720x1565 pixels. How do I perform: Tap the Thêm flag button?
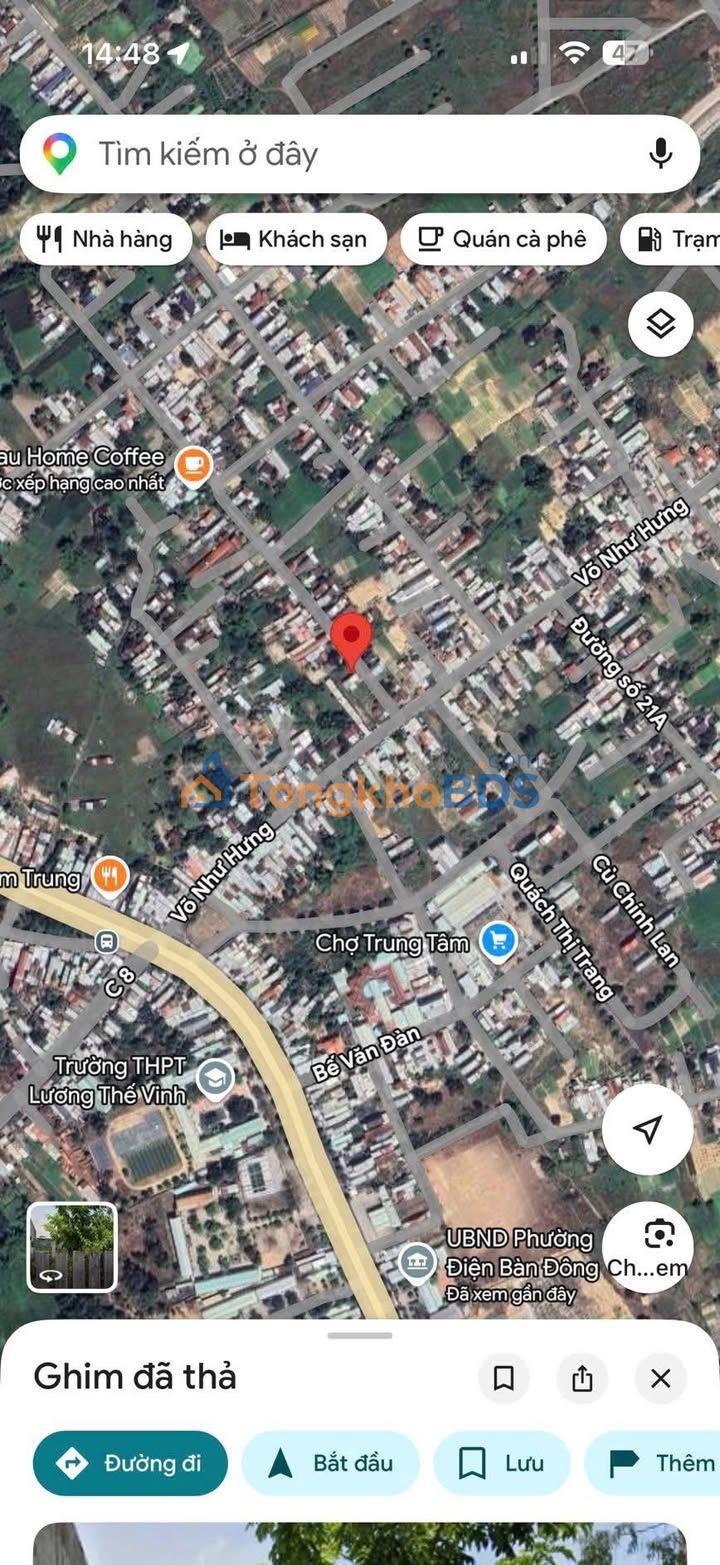click(x=662, y=1463)
